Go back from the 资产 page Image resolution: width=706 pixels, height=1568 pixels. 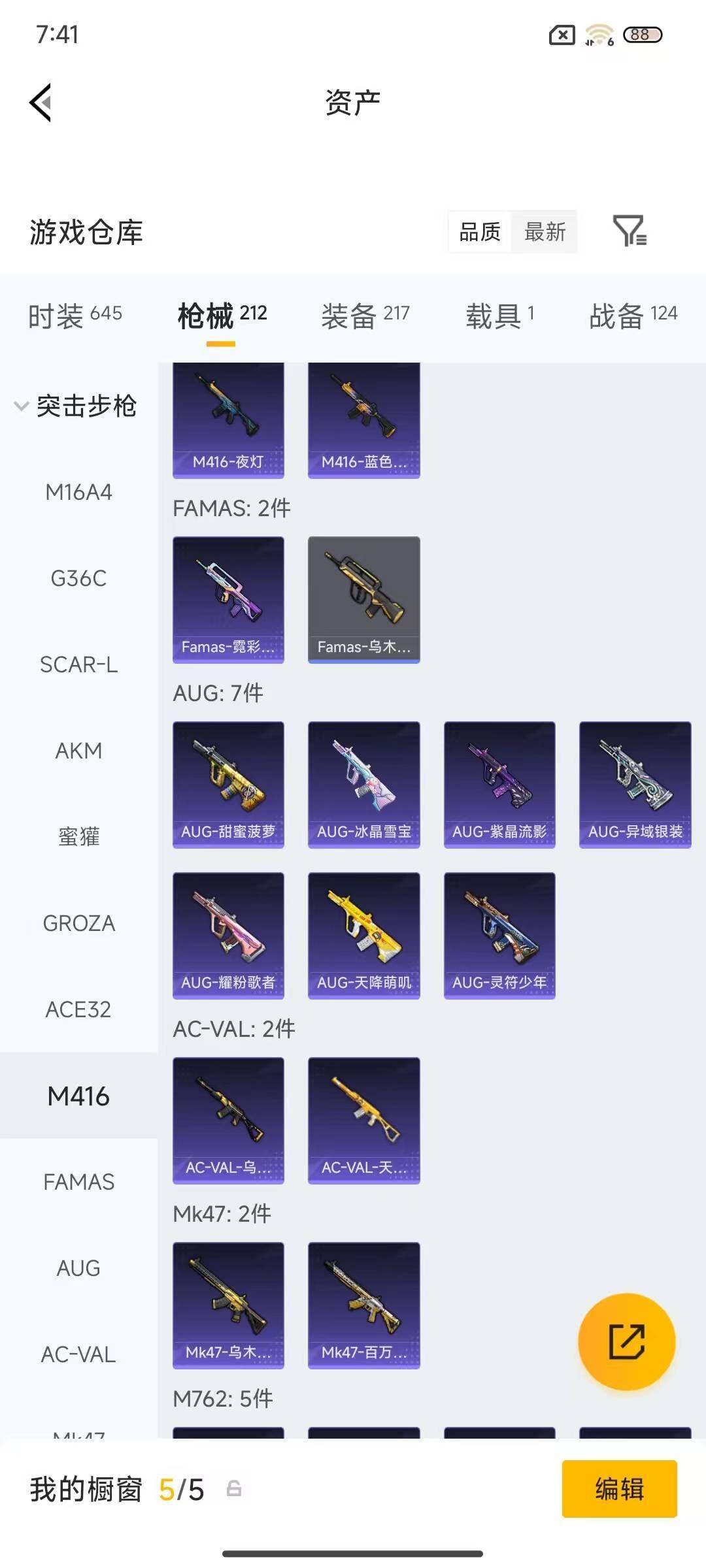click(41, 103)
